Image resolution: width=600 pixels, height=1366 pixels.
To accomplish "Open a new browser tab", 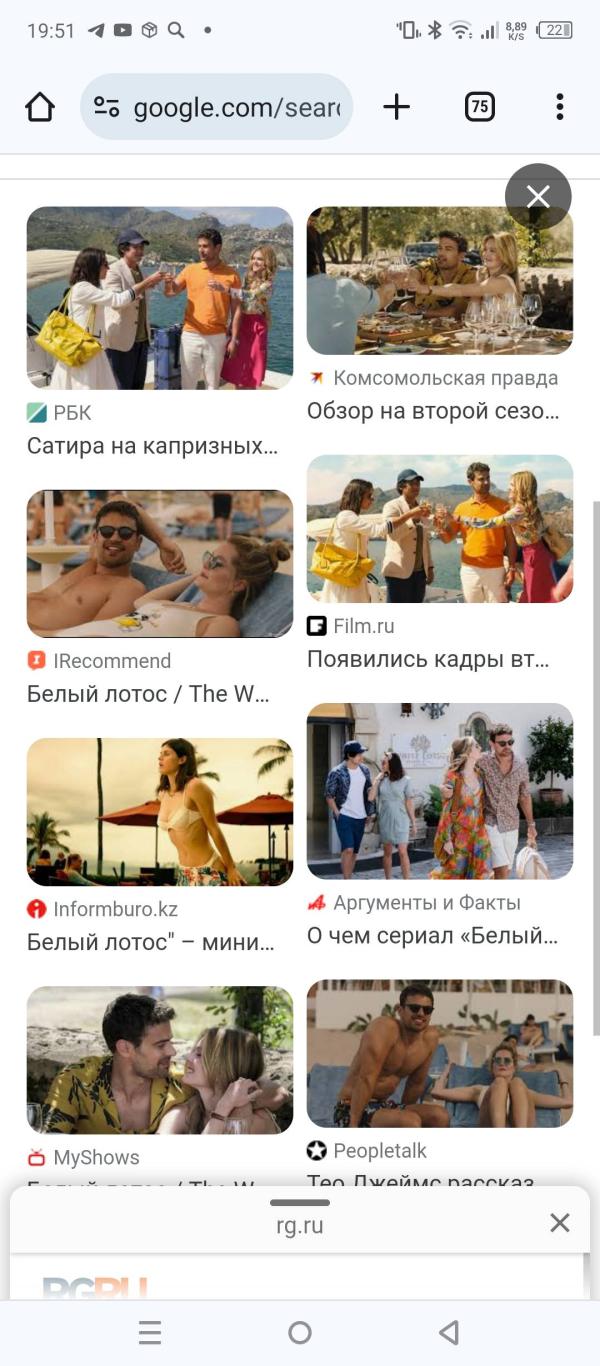I will click(x=397, y=107).
